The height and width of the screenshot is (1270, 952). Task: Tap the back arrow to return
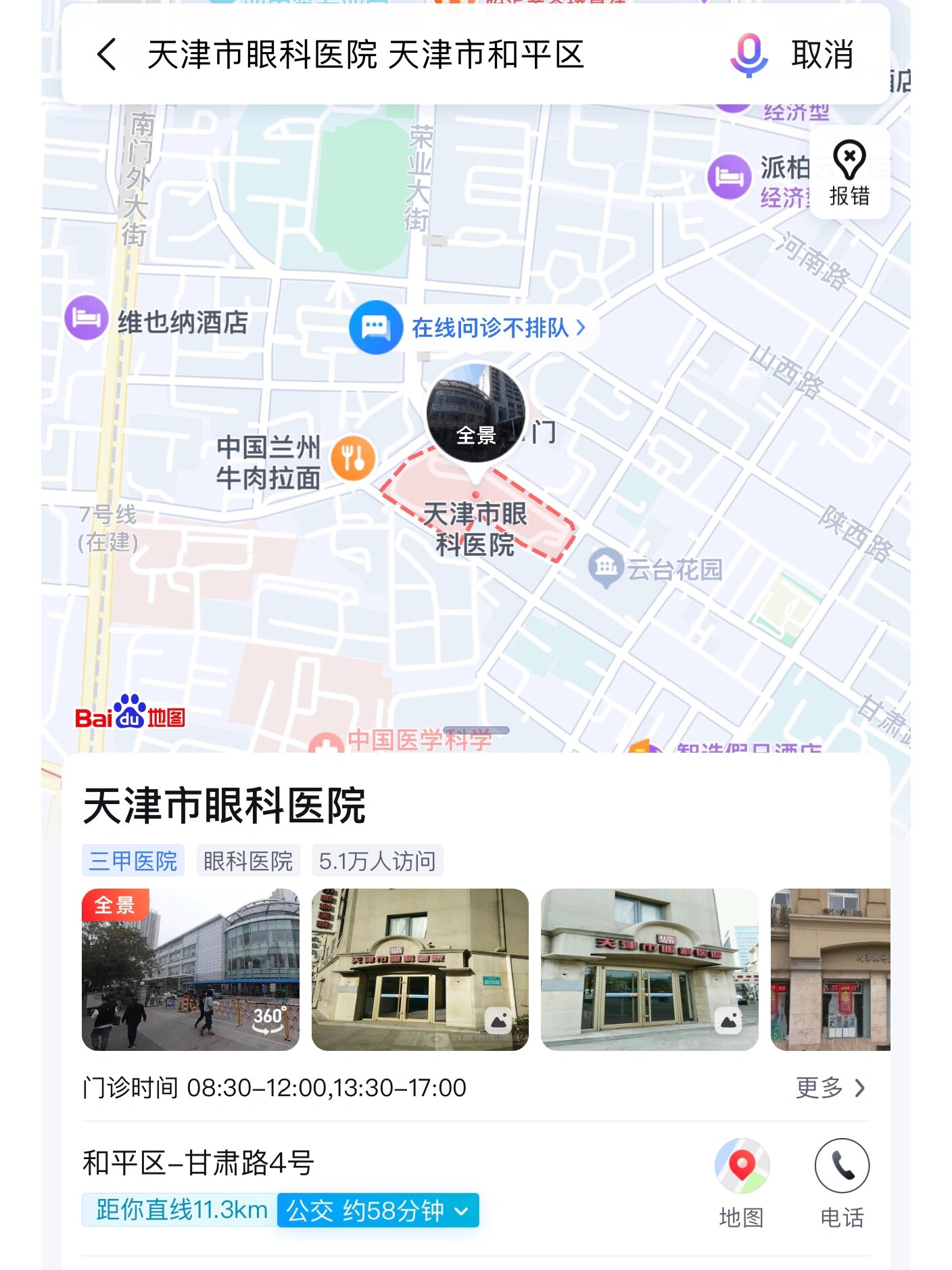coord(106,55)
